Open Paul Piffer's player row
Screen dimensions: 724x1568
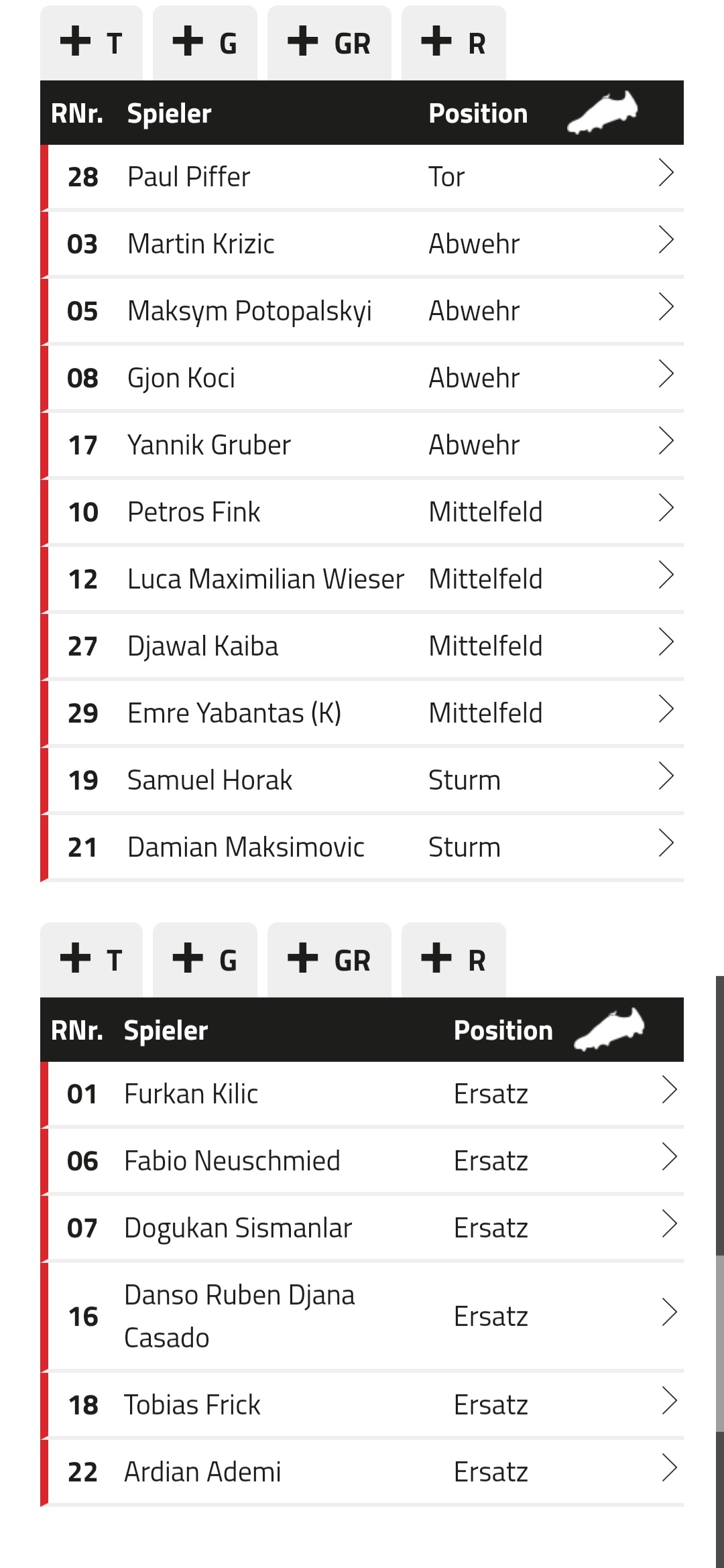(362, 177)
